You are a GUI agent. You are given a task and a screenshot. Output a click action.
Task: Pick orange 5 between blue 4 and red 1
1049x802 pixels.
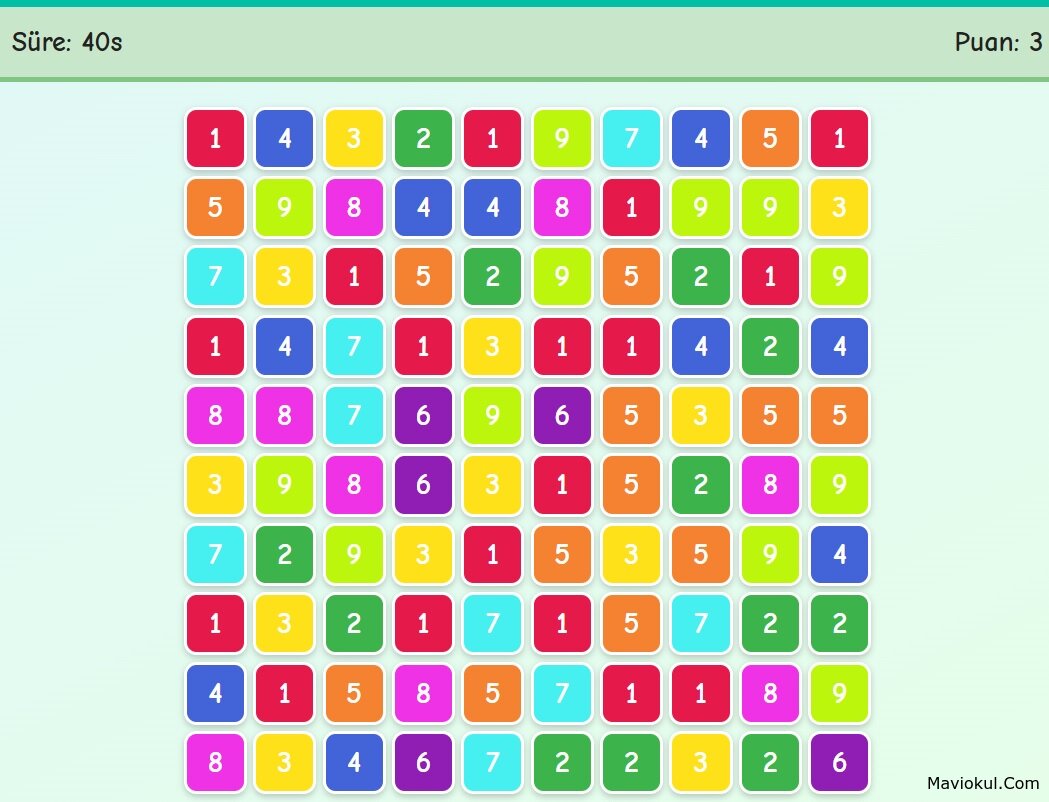pos(769,139)
